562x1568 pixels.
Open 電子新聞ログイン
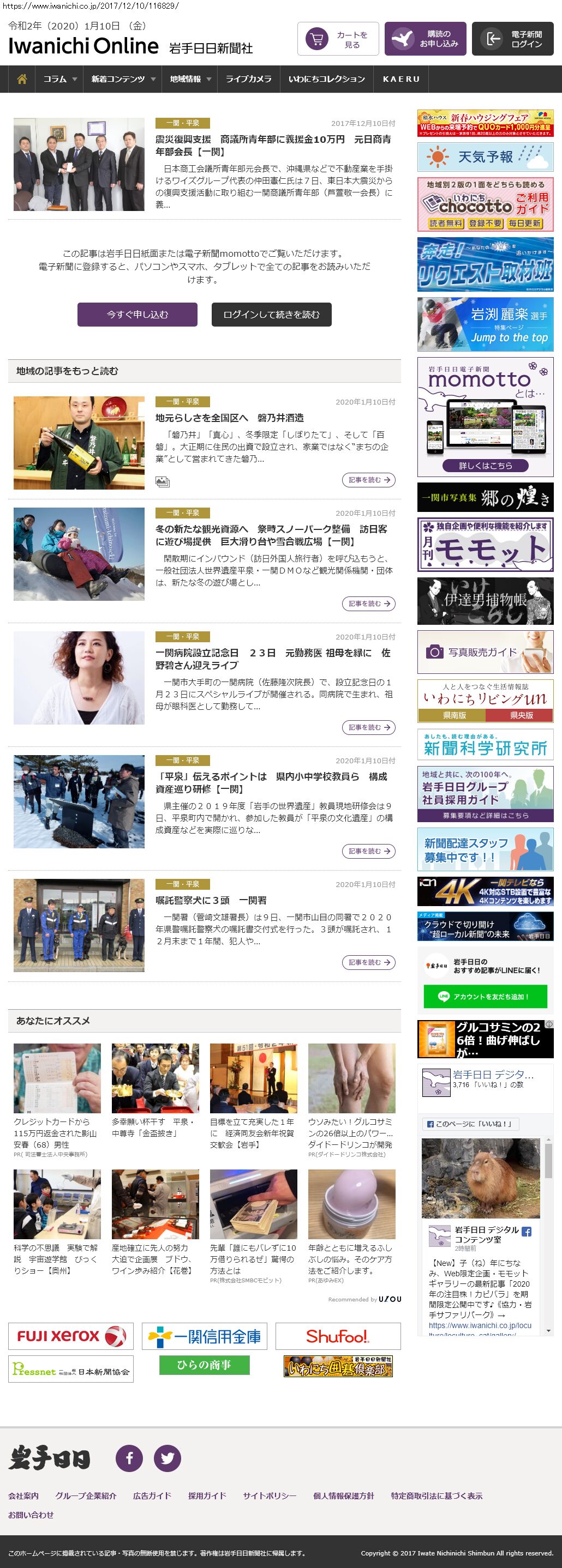[x=512, y=39]
